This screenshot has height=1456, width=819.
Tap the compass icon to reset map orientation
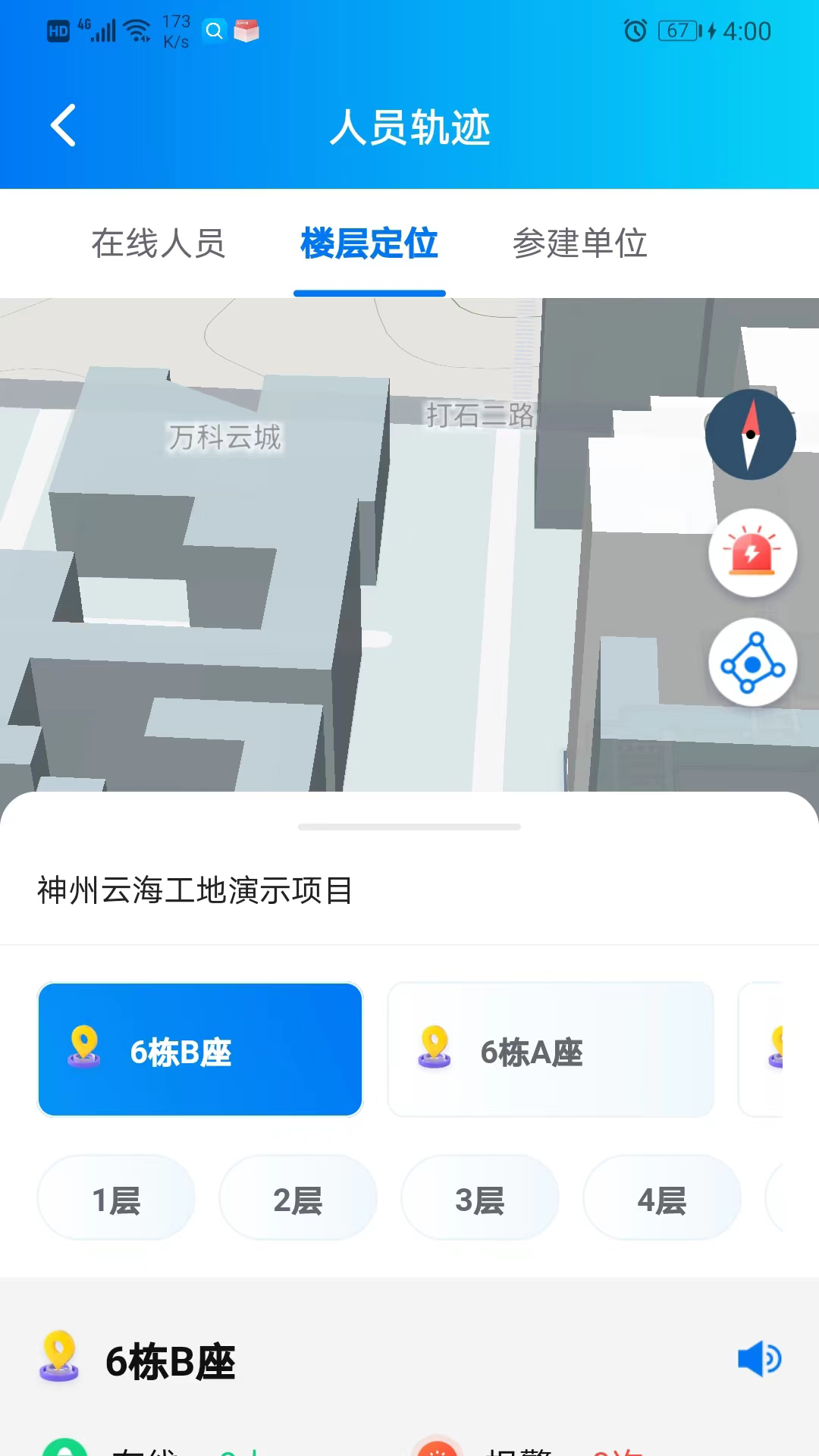pos(750,435)
